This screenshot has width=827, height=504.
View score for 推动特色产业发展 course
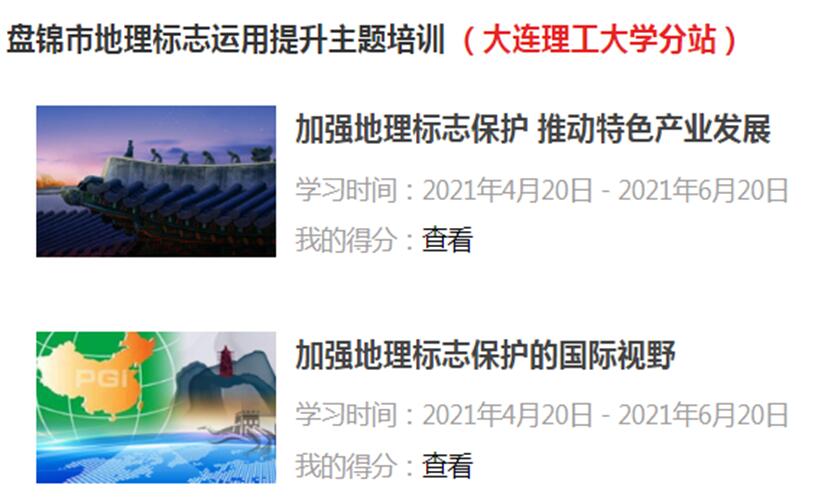click(x=446, y=240)
